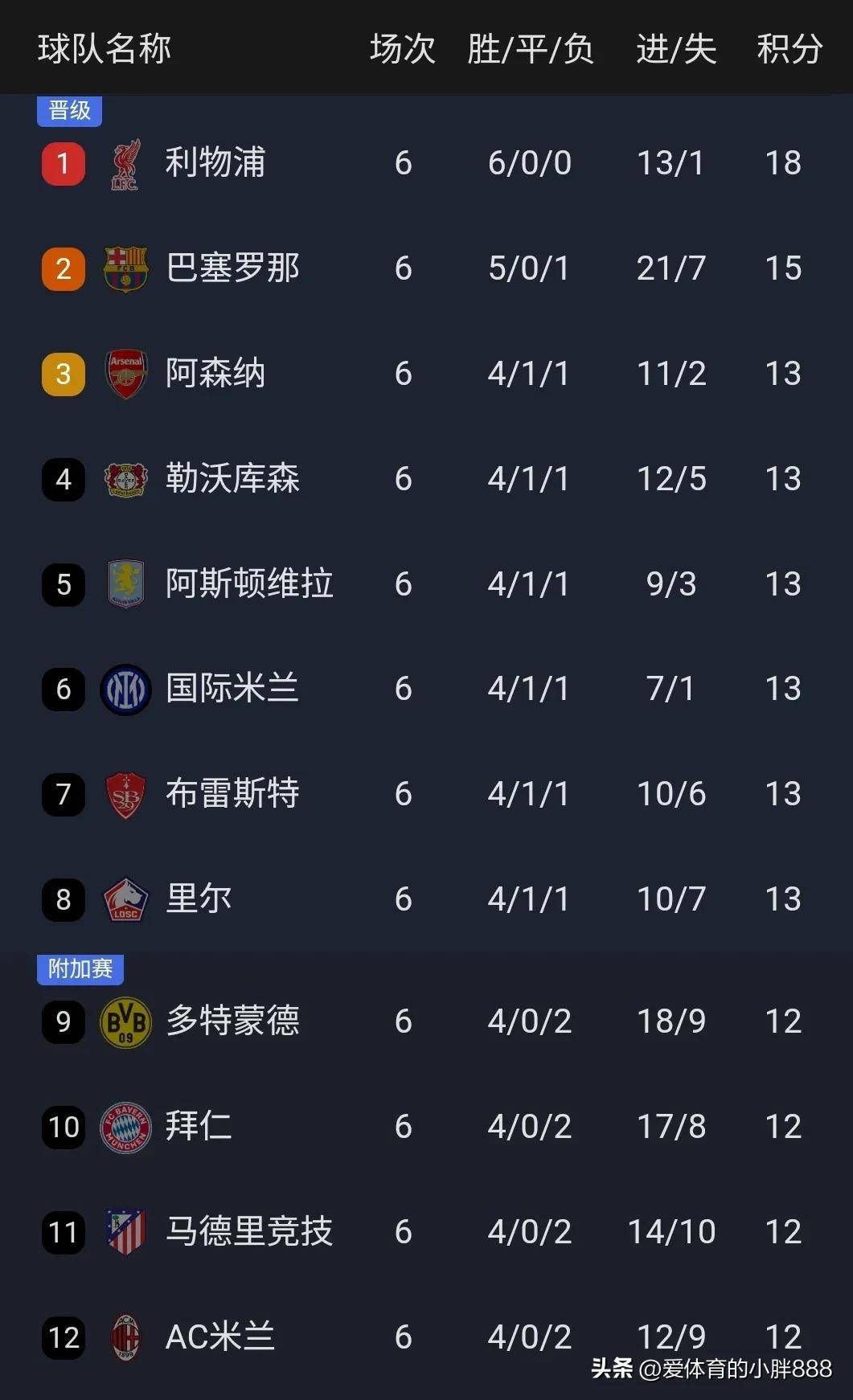
Task: Click the Aston Villa lion crest
Action: tap(124, 584)
